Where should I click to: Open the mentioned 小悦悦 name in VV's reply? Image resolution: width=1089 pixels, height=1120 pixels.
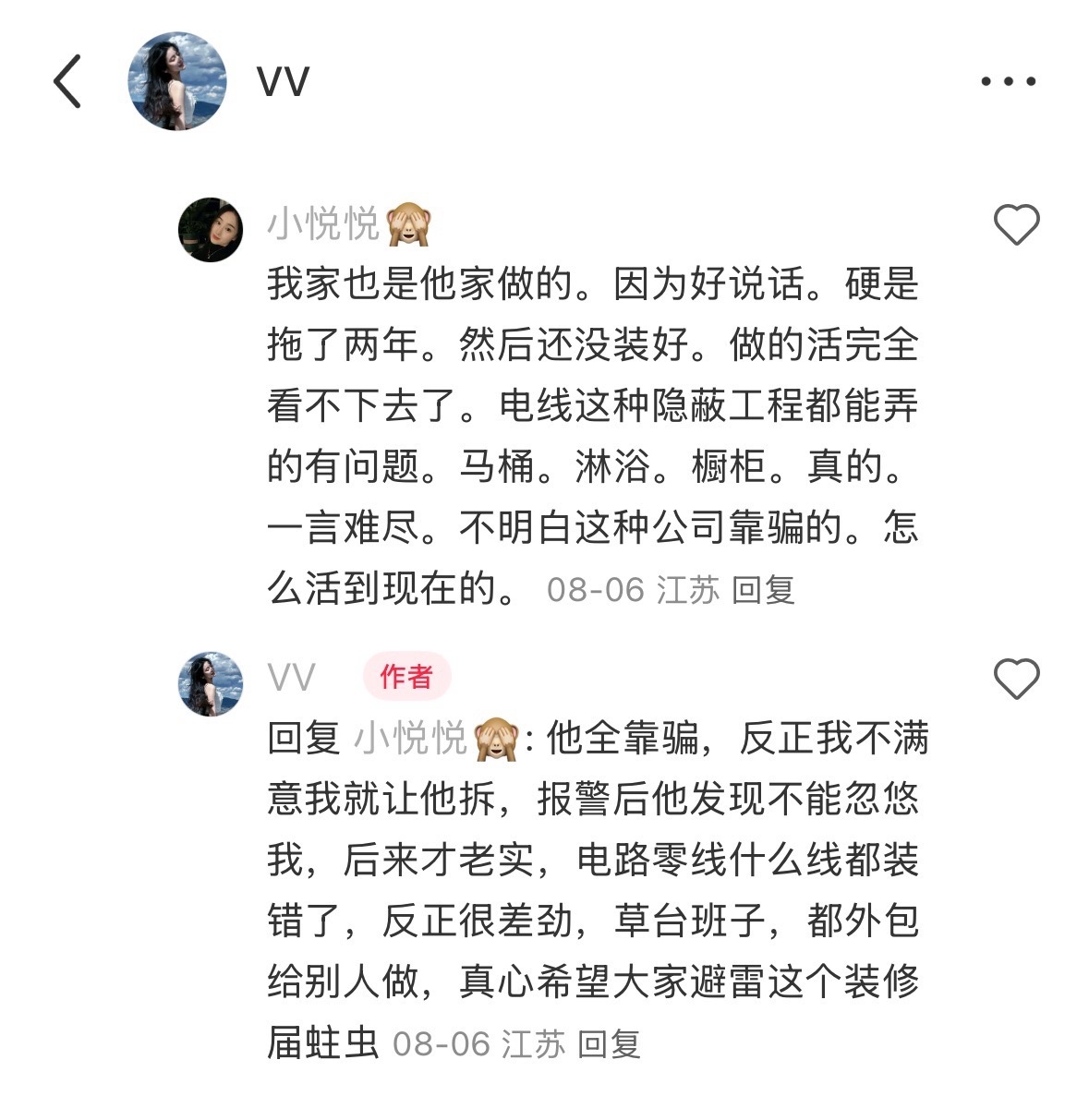pos(411,739)
